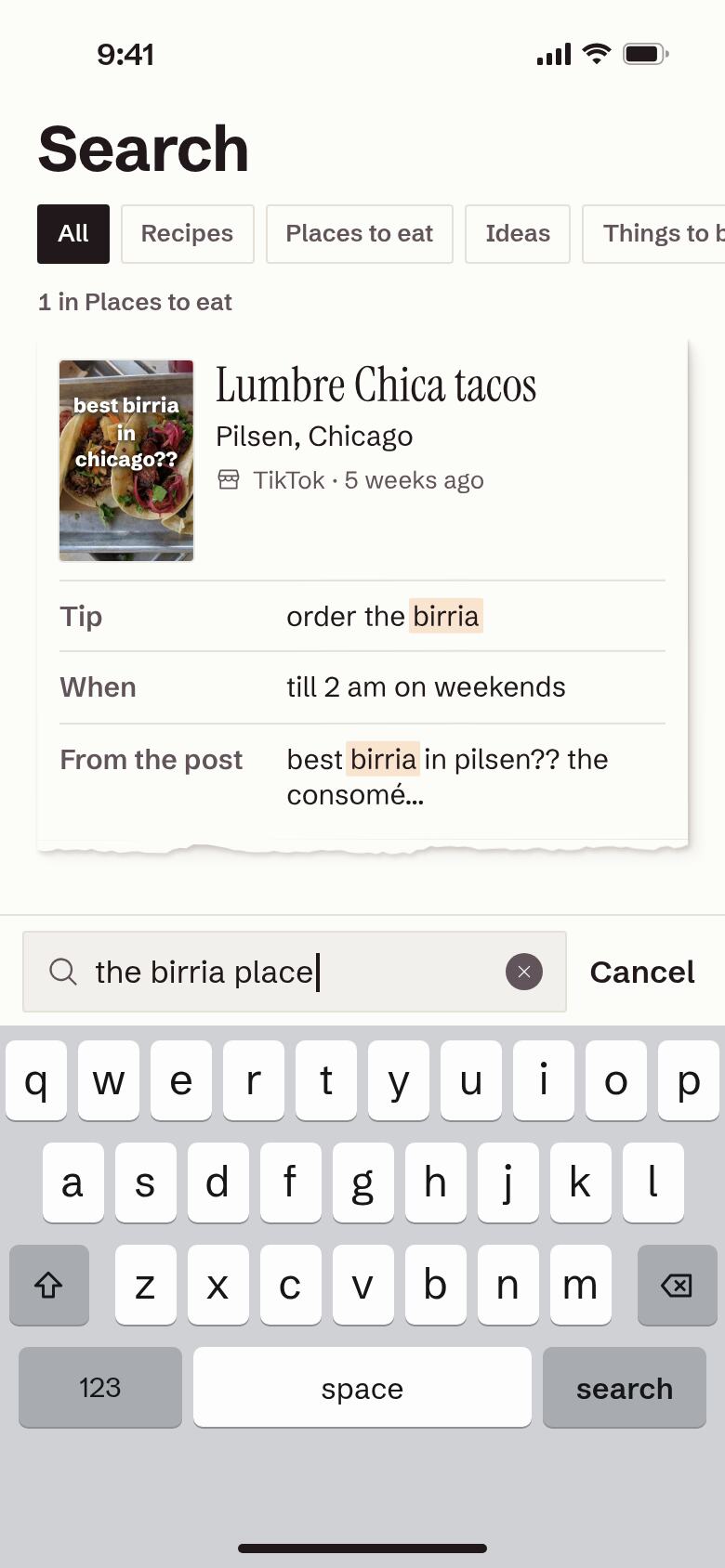Viewport: 725px width, 1568px height.
Task: Tap the search field with birria query
Action: tap(295, 972)
